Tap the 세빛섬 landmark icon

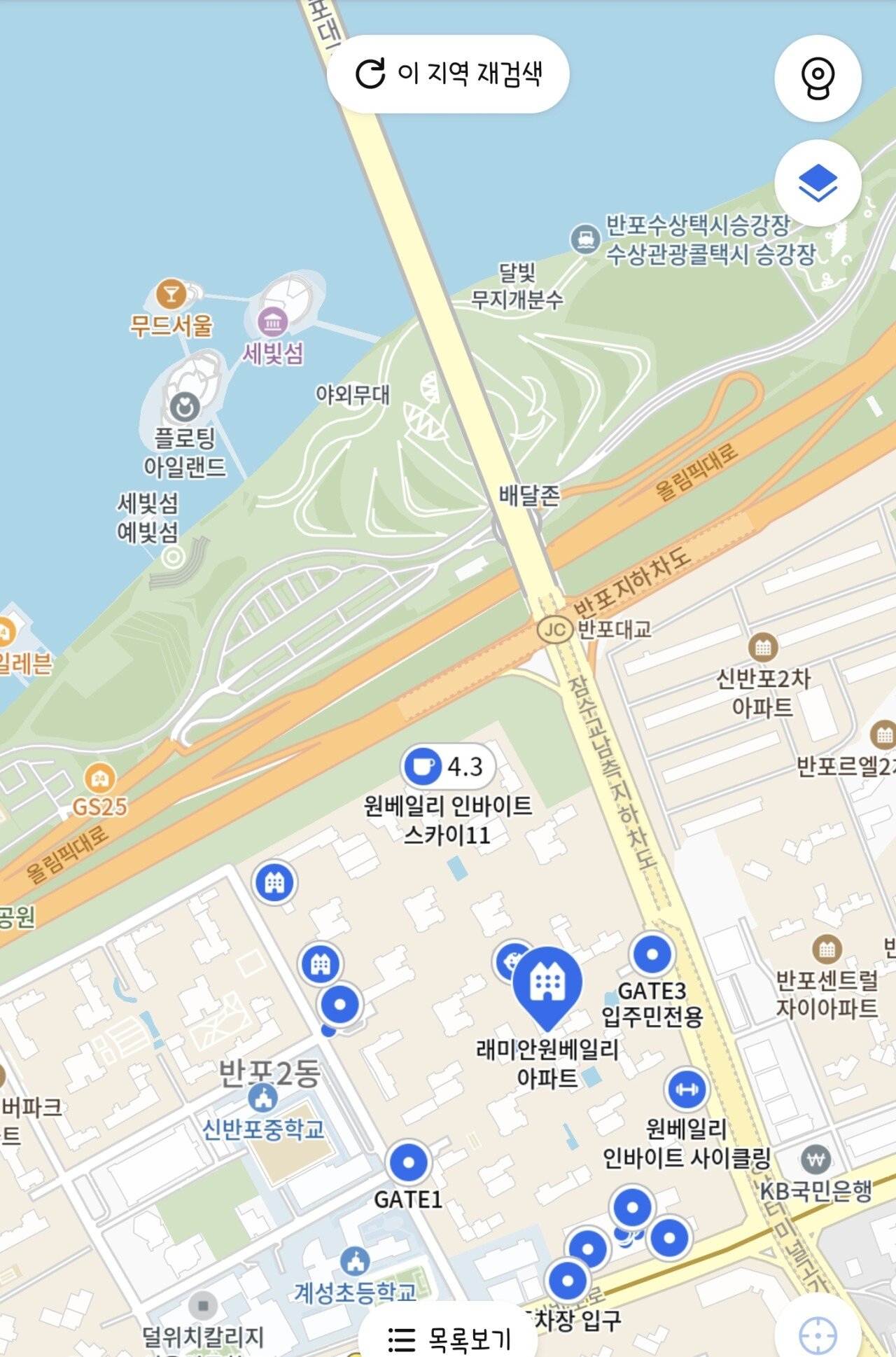(x=272, y=323)
